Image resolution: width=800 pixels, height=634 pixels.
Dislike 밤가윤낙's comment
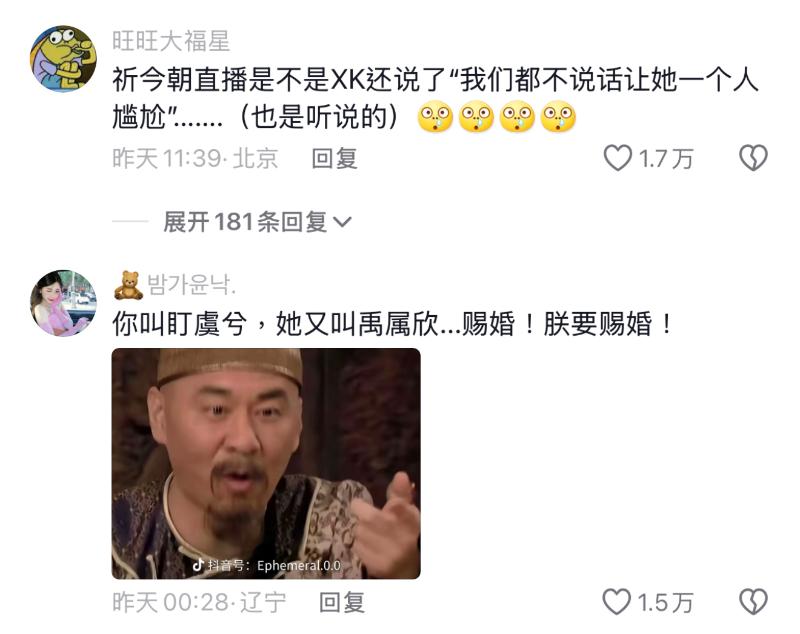tap(752, 602)
